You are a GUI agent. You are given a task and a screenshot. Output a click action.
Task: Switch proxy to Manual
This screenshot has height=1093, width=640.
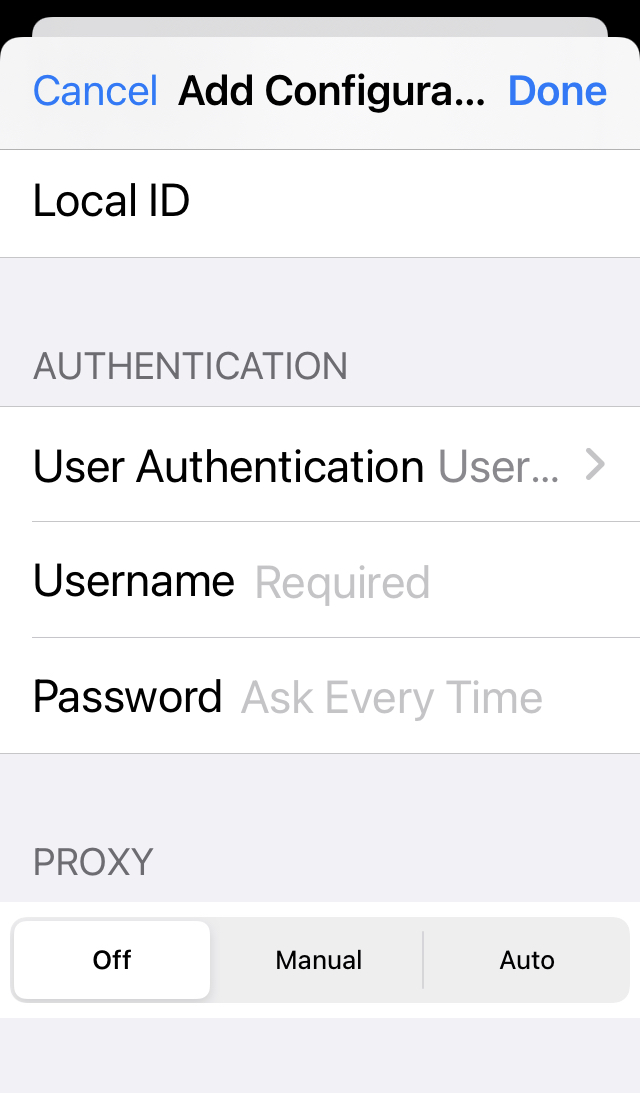(x=319, y=960)
